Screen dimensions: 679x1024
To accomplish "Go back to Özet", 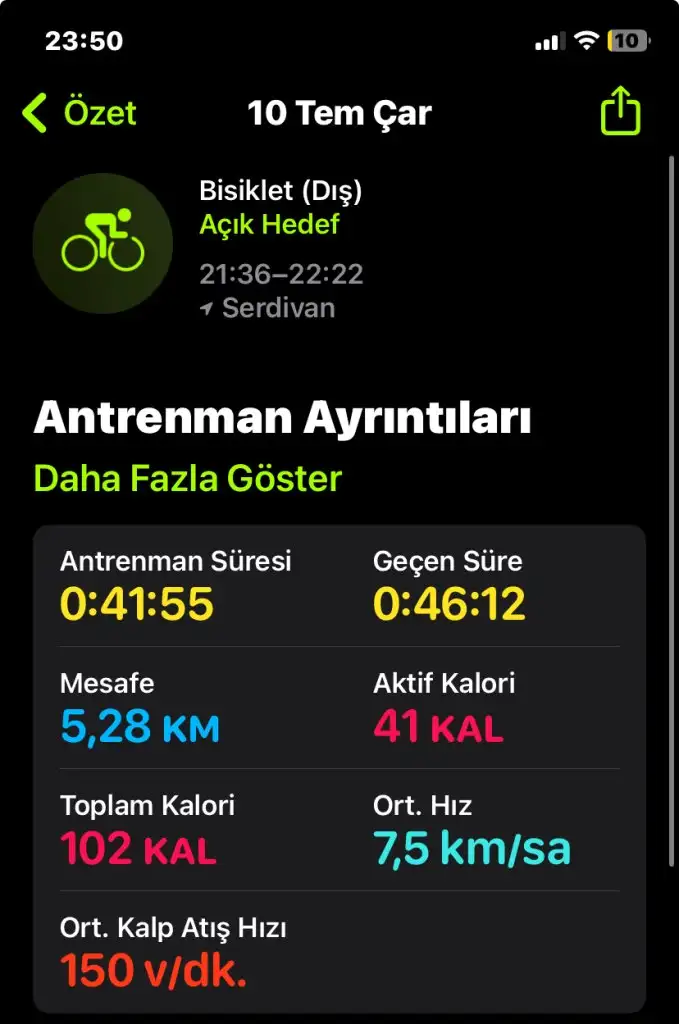I will [80, 113].
